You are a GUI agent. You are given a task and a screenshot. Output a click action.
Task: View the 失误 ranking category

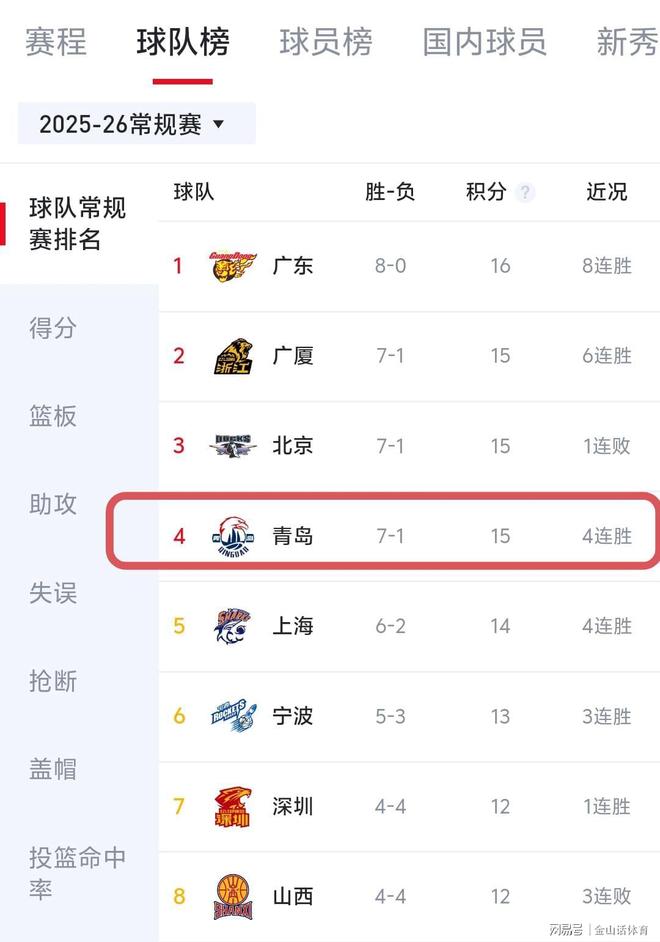pyautogui.click(x=53, y=593)
